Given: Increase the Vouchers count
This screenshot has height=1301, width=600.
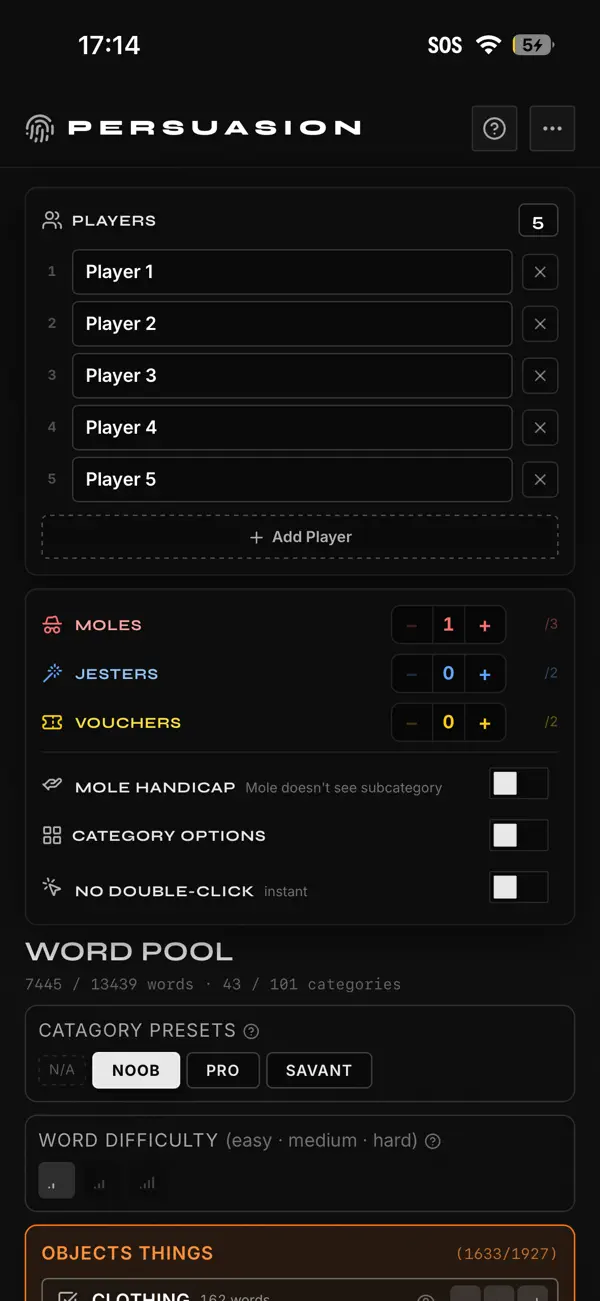Looking at the screenshot, I should (485, 723).
